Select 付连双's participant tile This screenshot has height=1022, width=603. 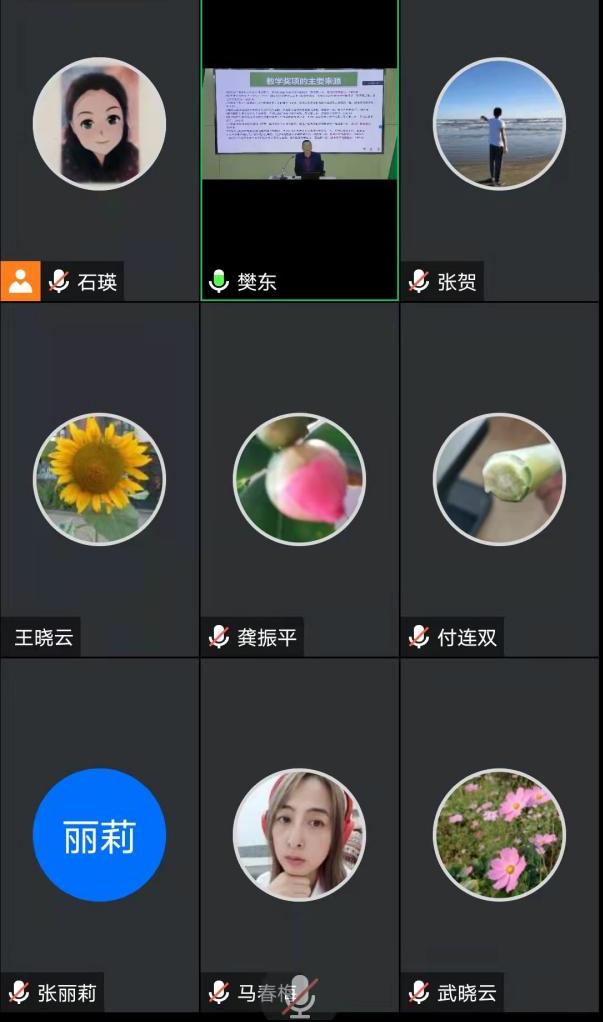(499, 479)
